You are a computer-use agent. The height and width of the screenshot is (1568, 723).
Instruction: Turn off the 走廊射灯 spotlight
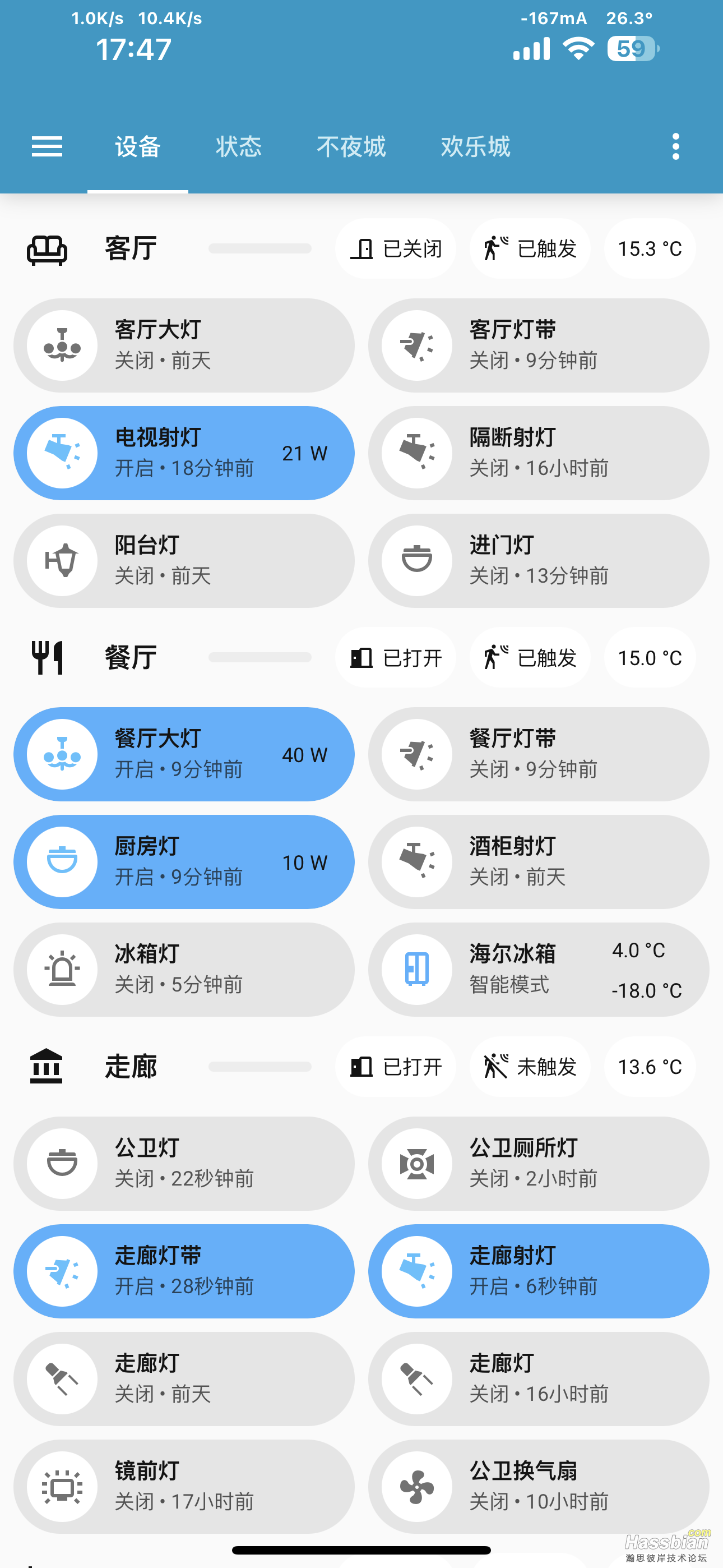[x=417, y=1271]
